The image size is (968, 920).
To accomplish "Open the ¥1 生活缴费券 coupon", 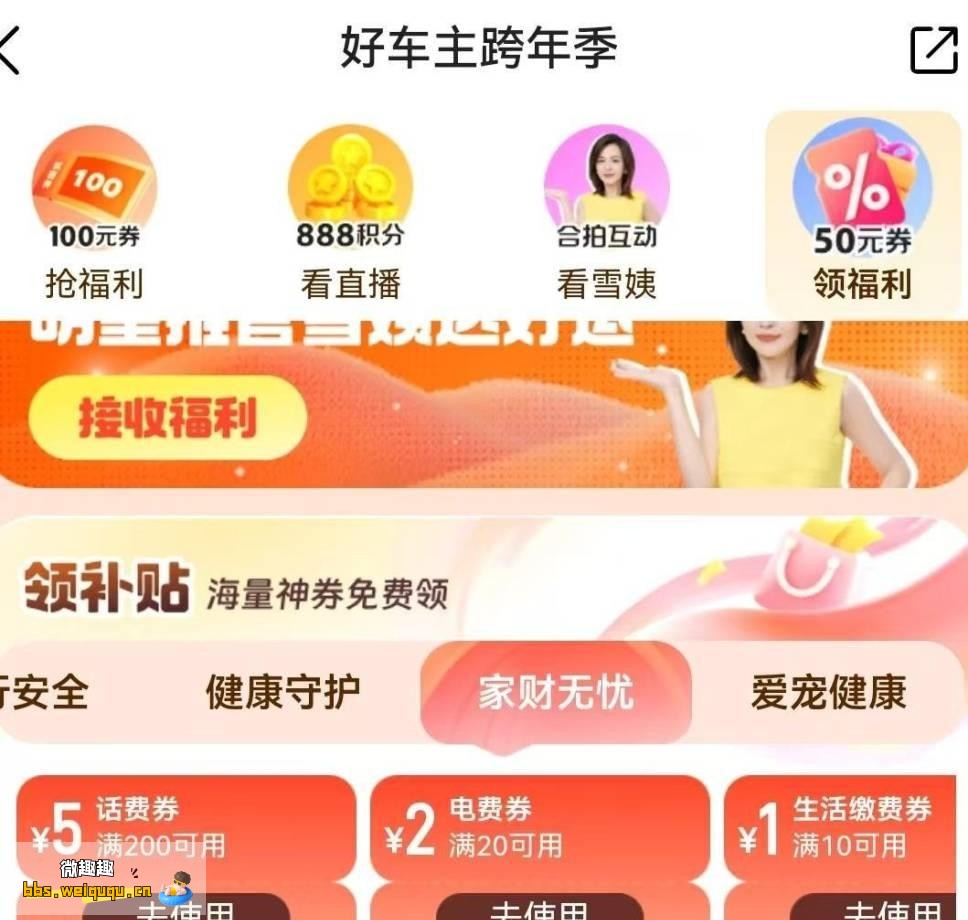I will pos(840,828).
